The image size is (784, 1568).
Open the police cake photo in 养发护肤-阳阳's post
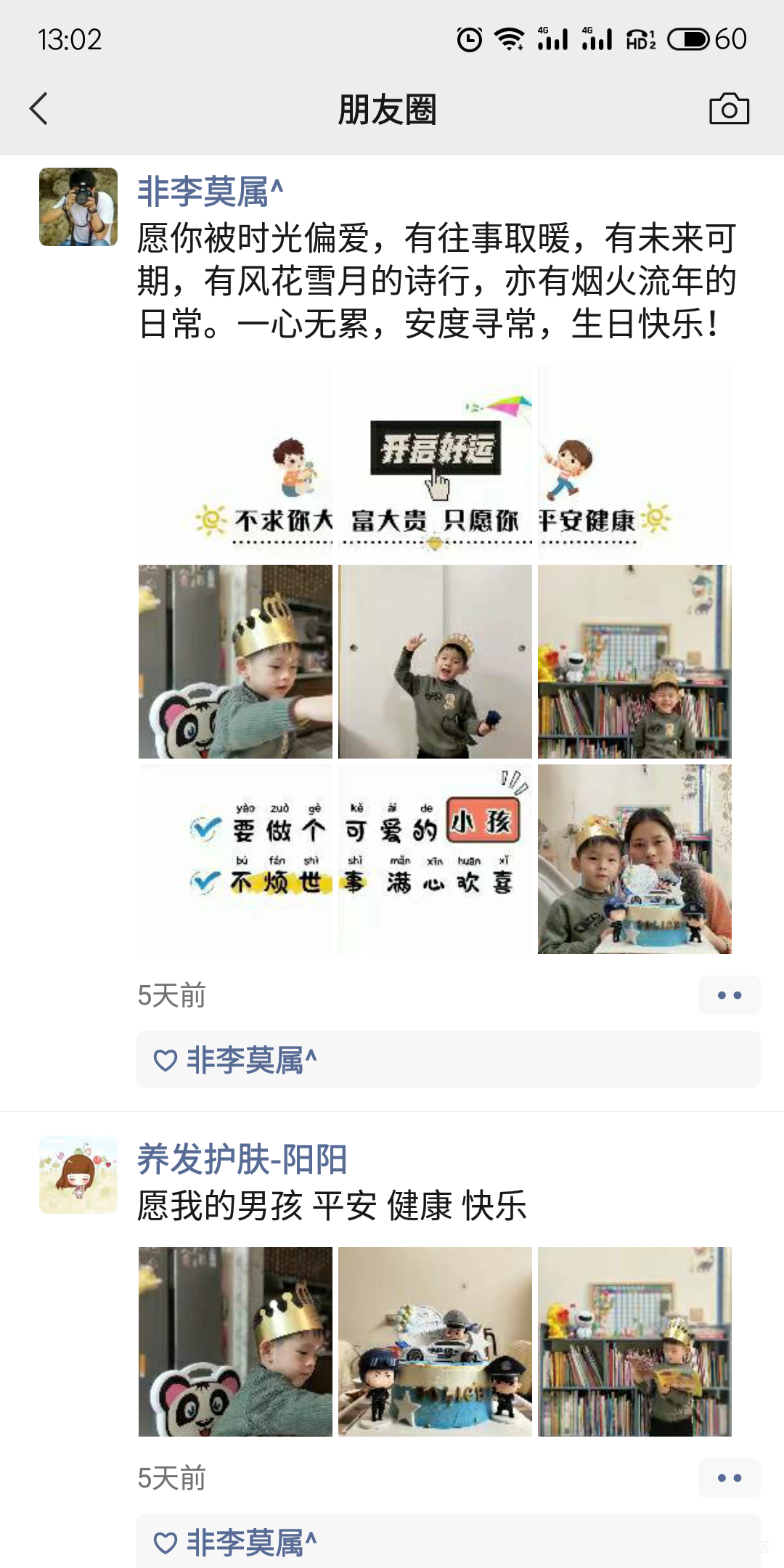click(435, 1342)
